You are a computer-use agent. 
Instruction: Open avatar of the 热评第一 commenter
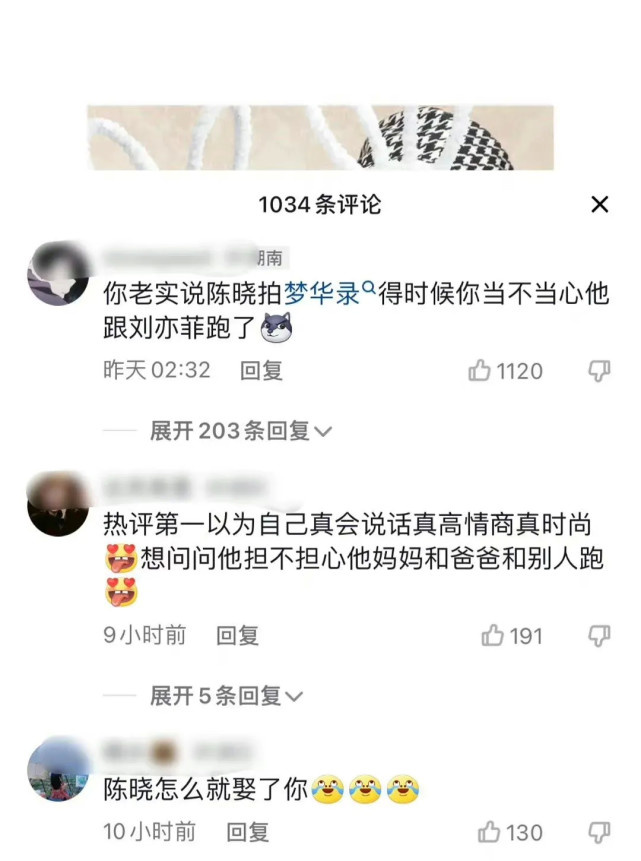[57, 506]
